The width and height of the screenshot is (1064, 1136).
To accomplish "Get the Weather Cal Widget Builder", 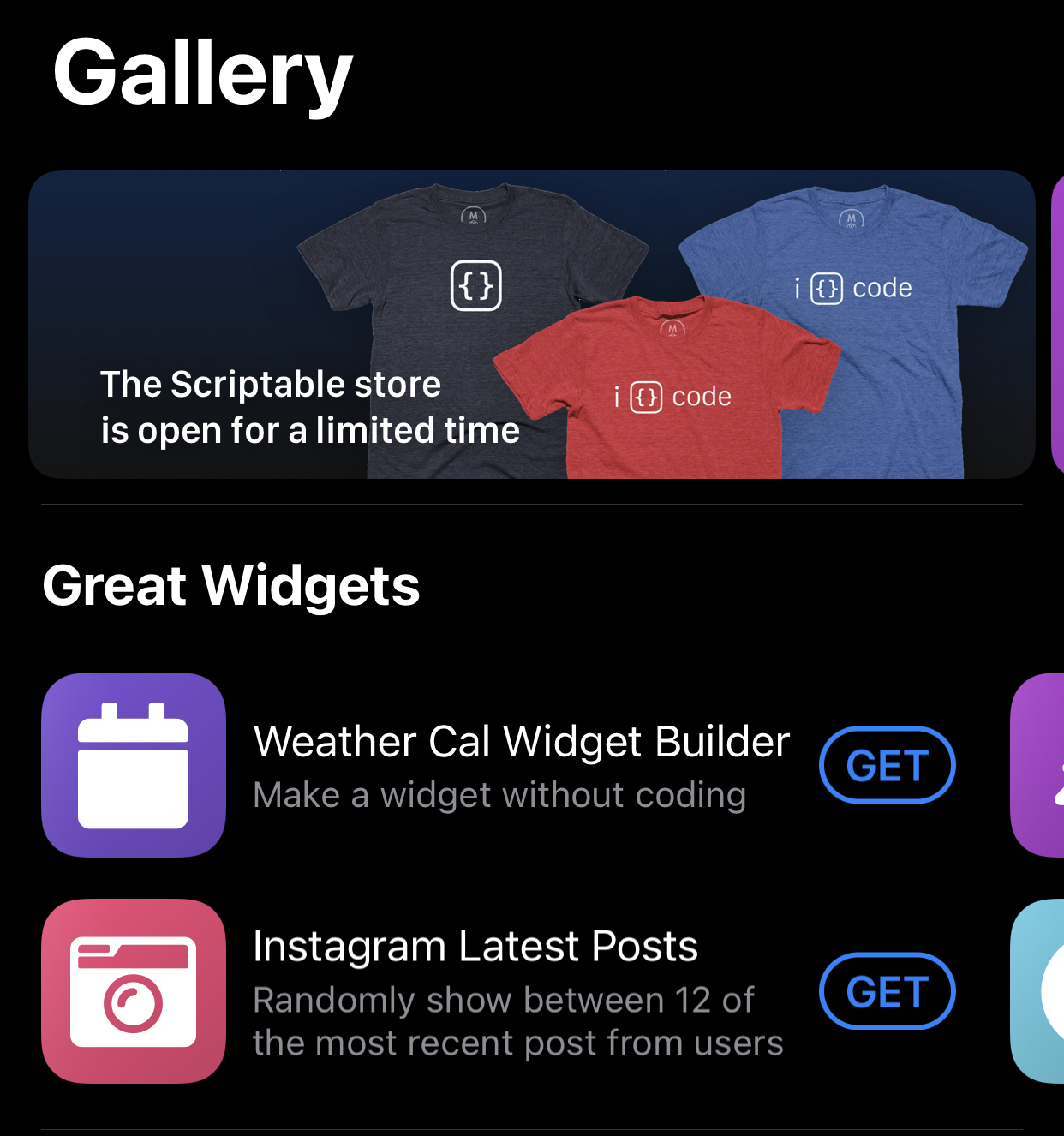I will click(x=887, y=764).
